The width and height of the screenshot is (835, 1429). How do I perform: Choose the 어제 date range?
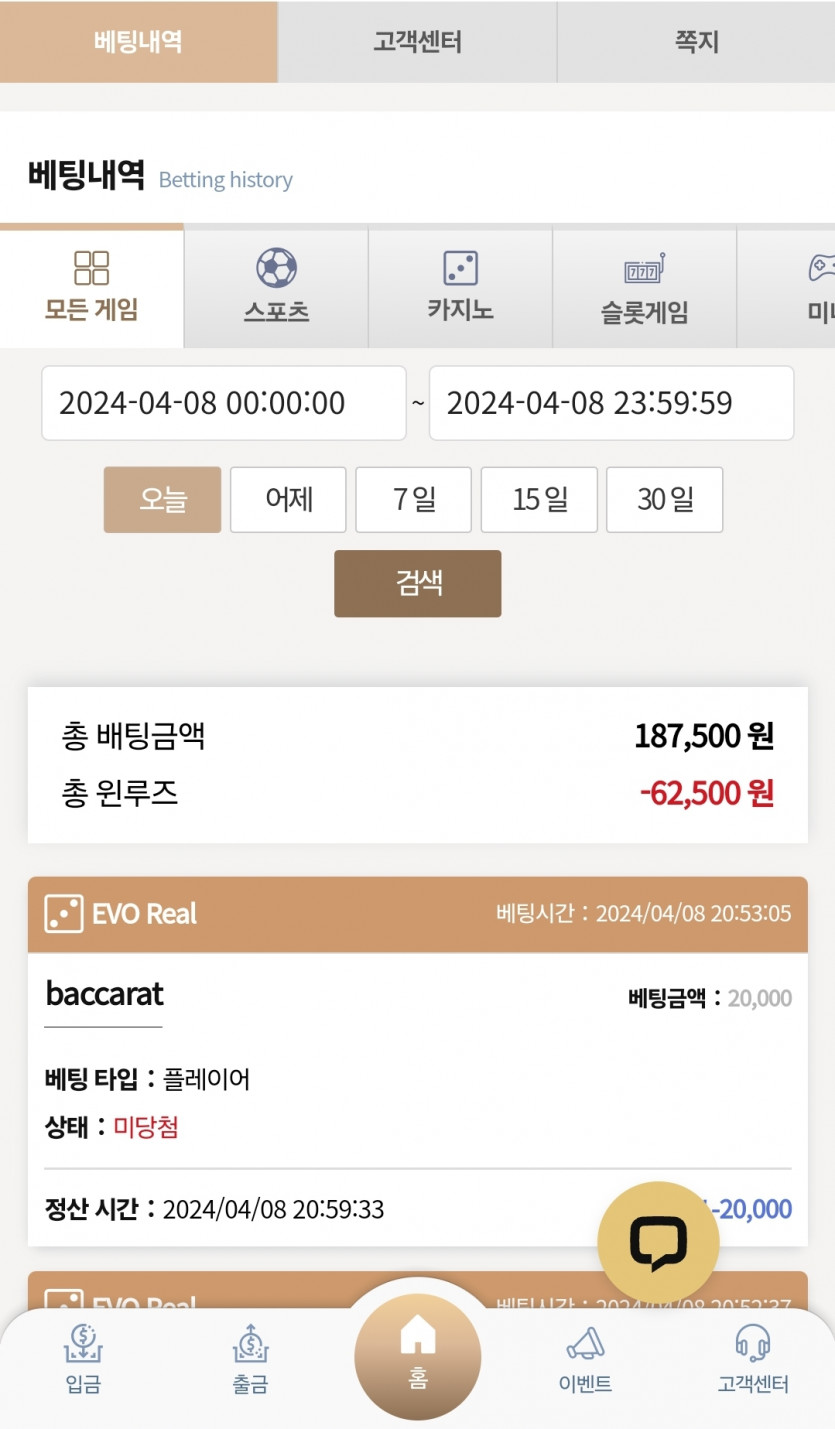click(x=288, y=499)
